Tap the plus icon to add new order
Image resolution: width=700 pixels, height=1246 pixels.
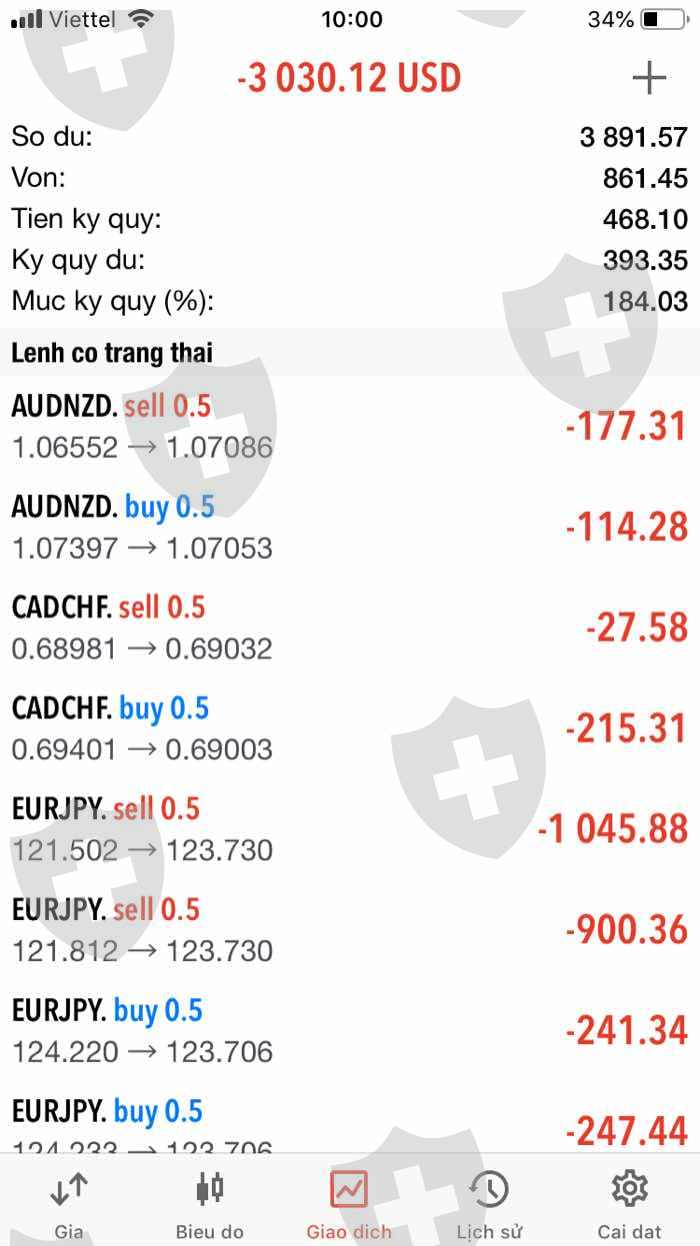click(649, 78)
